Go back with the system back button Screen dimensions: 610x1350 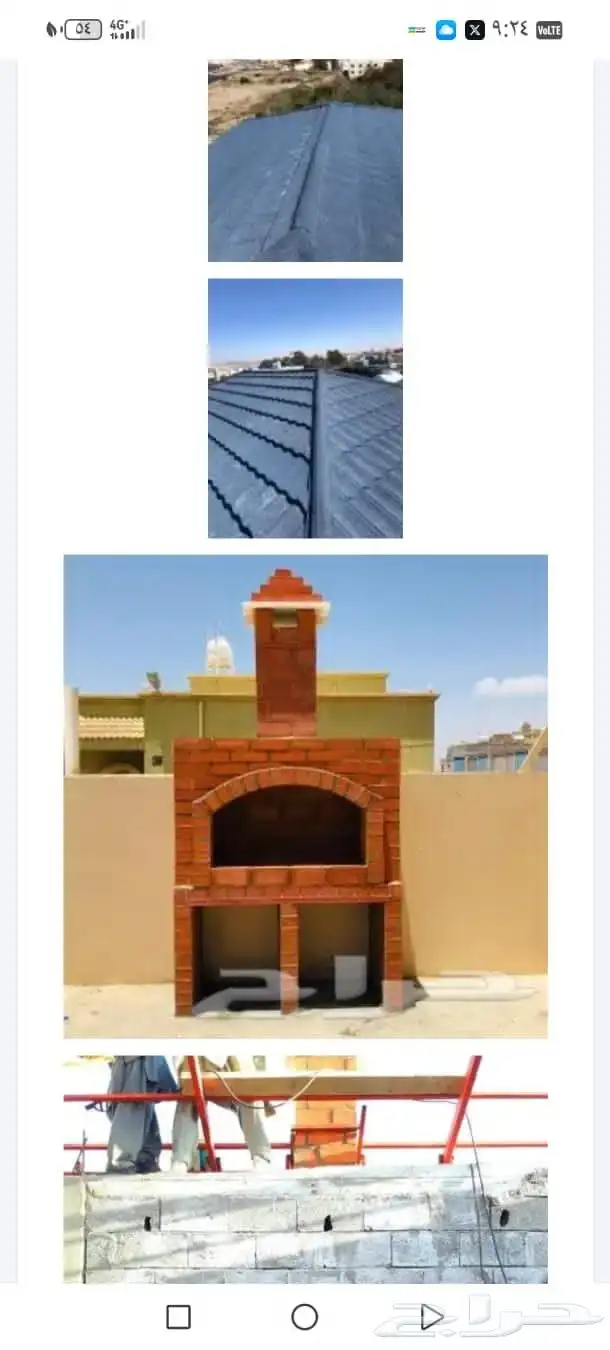click(x=432, y=1317)
